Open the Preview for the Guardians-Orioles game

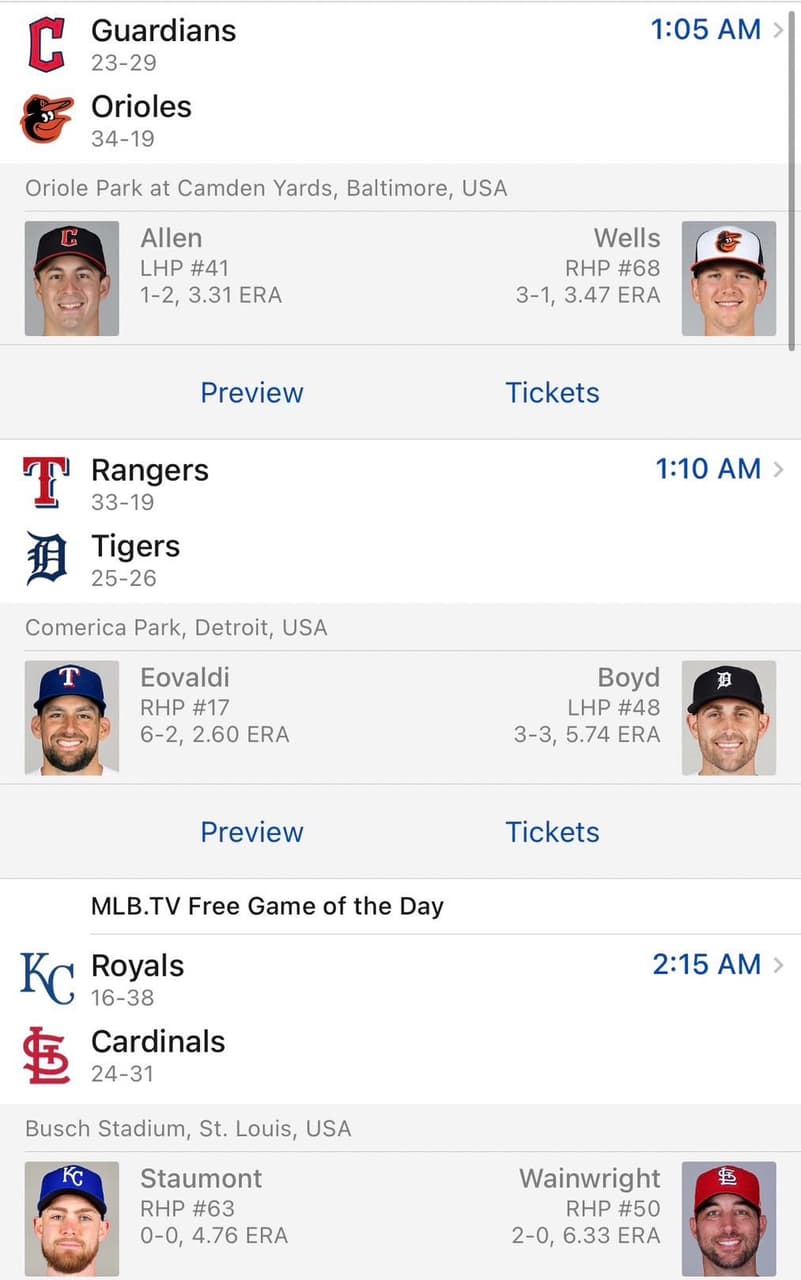[251, 392]
